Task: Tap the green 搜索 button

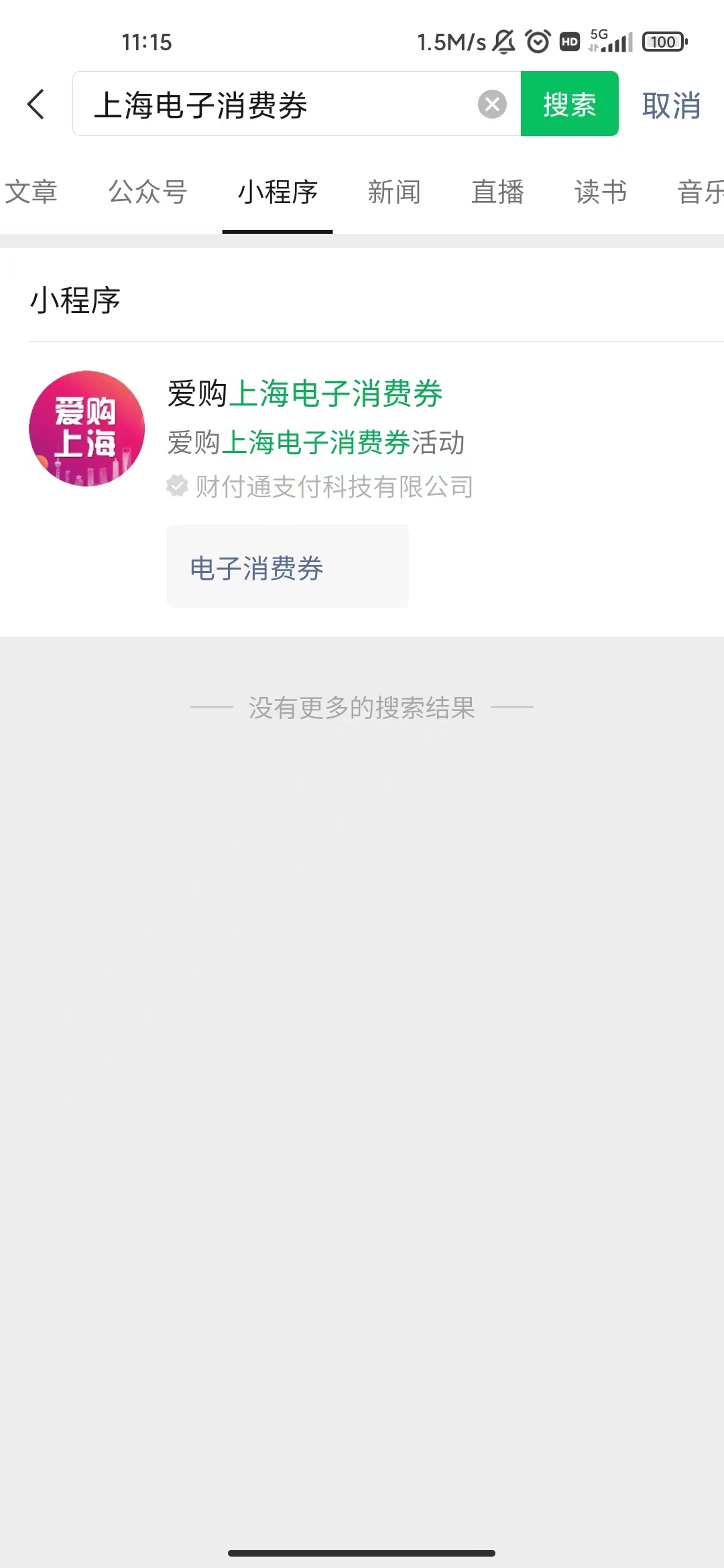Action: 569,104
